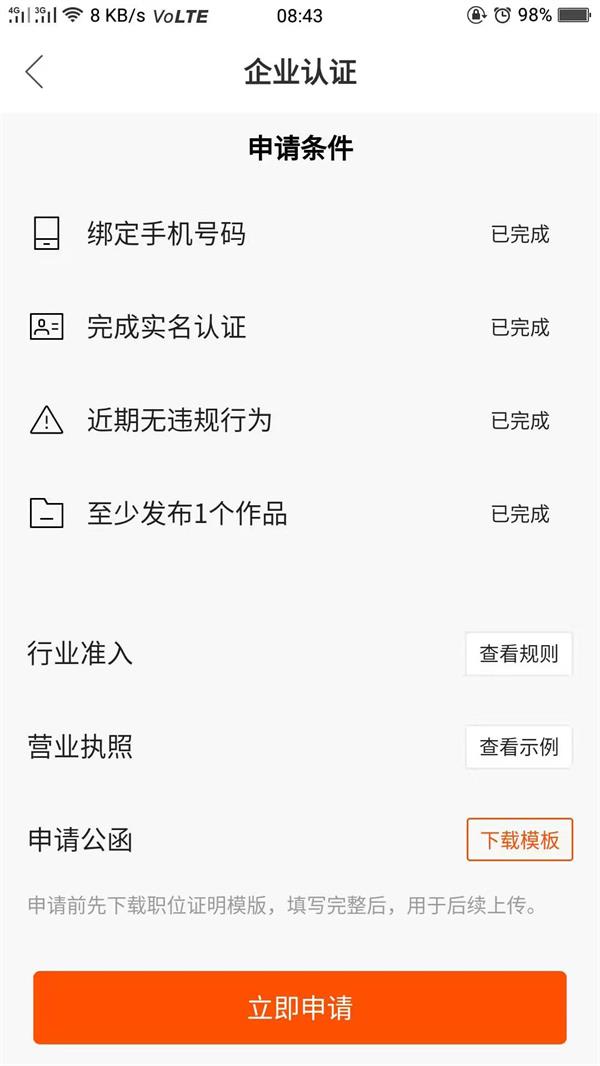
Task: Tap 查看规则 next to 行业准入
Action: [519, 655]
